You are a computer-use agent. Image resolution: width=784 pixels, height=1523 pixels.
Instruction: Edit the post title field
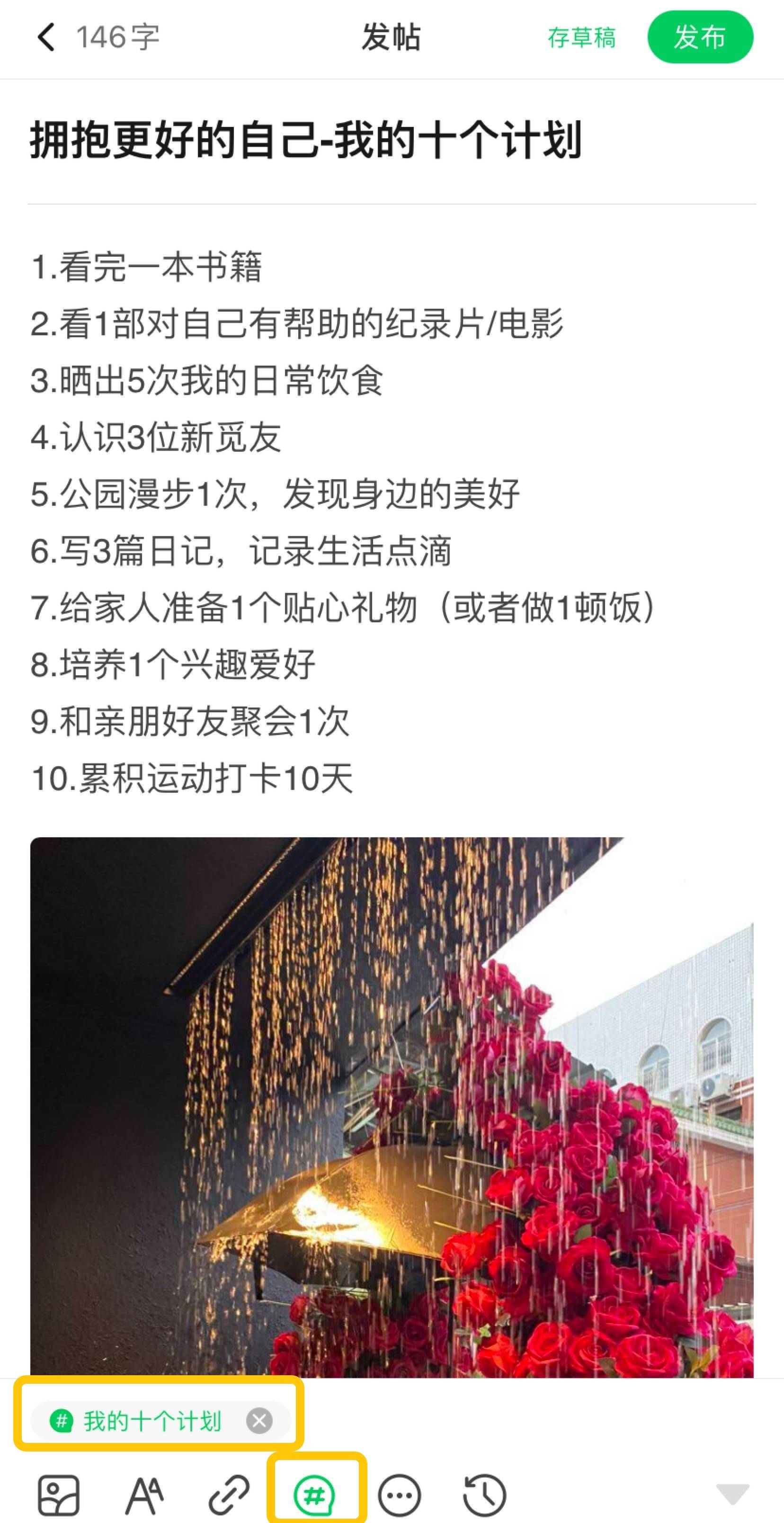[x=306, y=140]
